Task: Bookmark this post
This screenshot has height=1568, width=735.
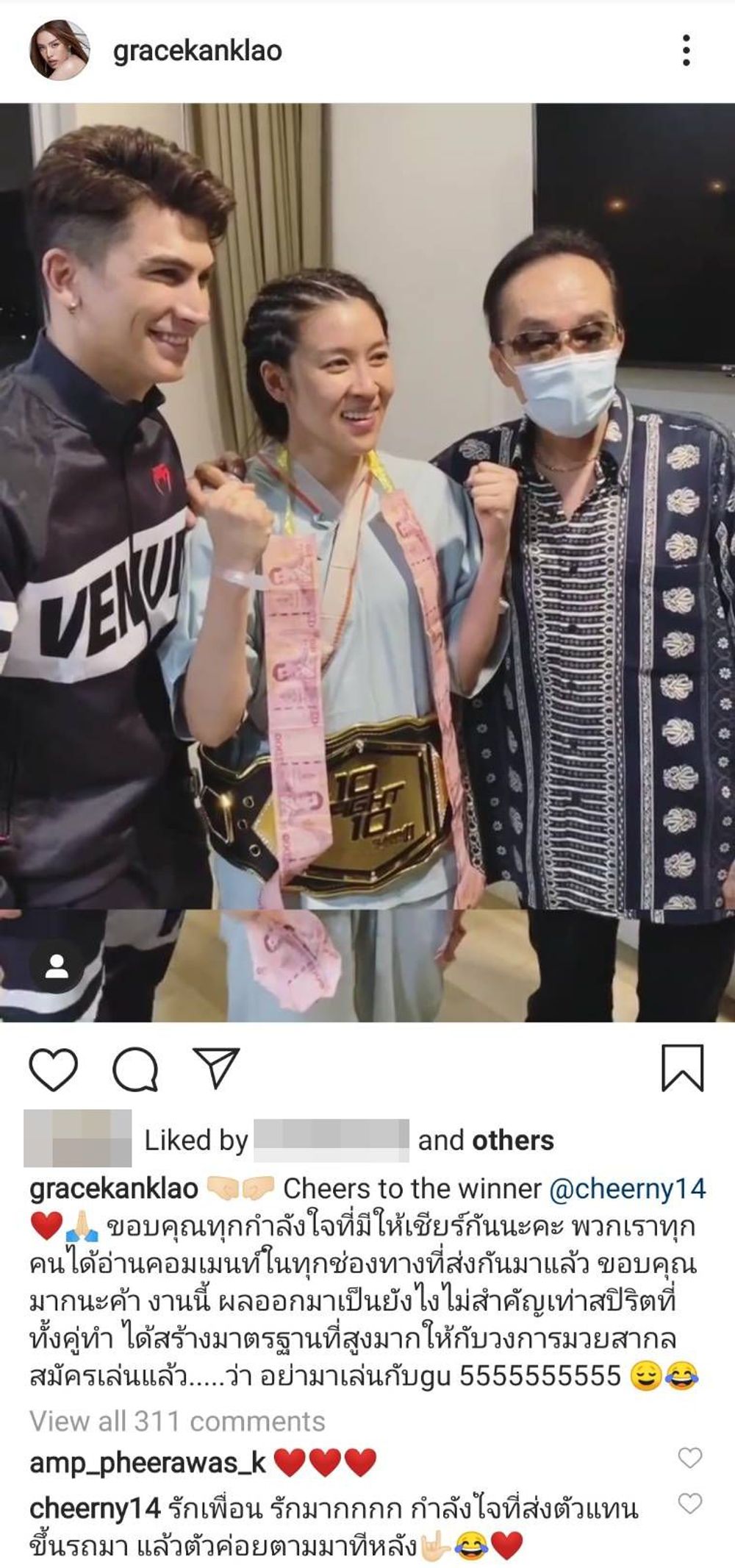Action: pos(682,1068)
